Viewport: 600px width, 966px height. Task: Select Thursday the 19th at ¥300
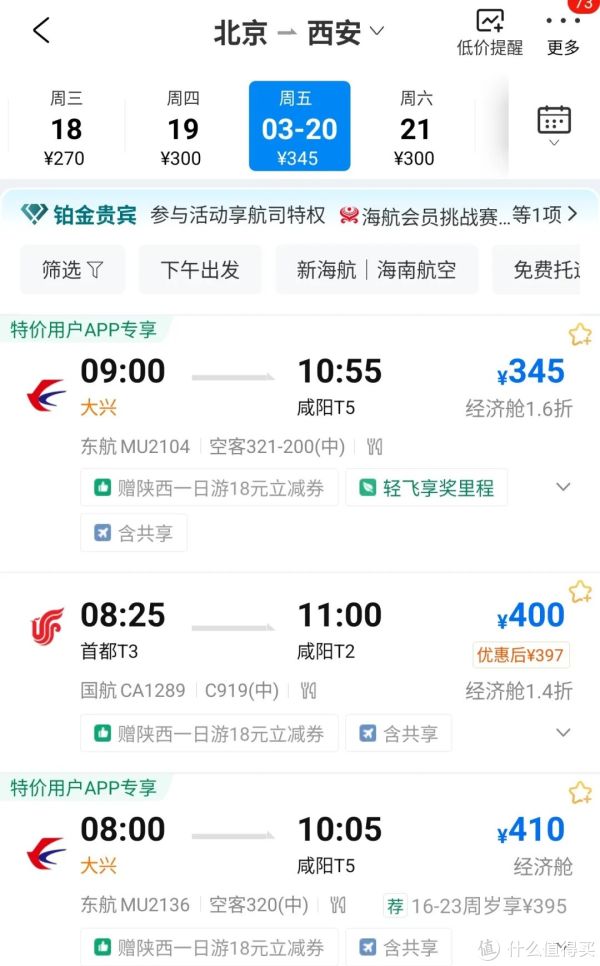[183, 127]
